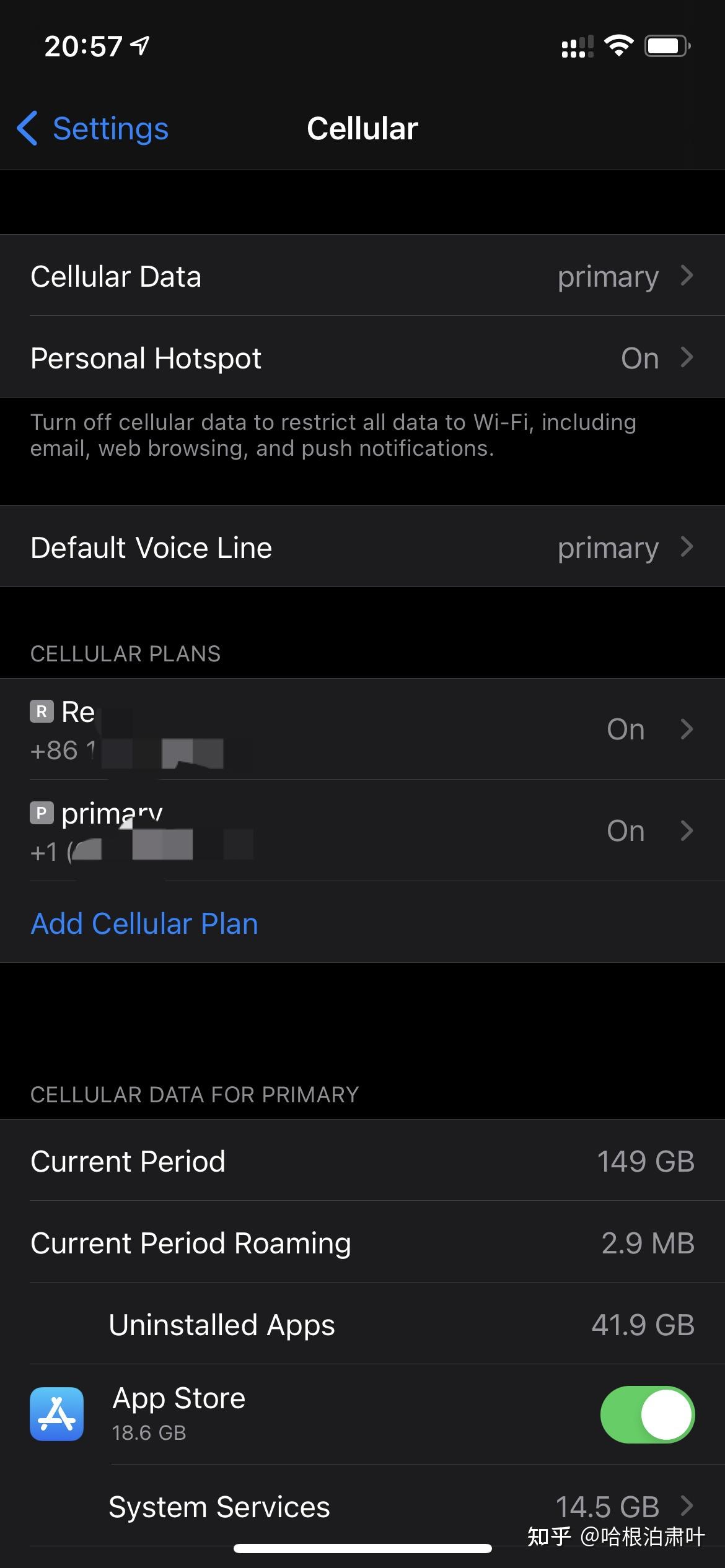This screenshot has height=1568, width=725.
Task: Open Default Voice Line options
Action: pyautogui.click(x=362, y=547)
